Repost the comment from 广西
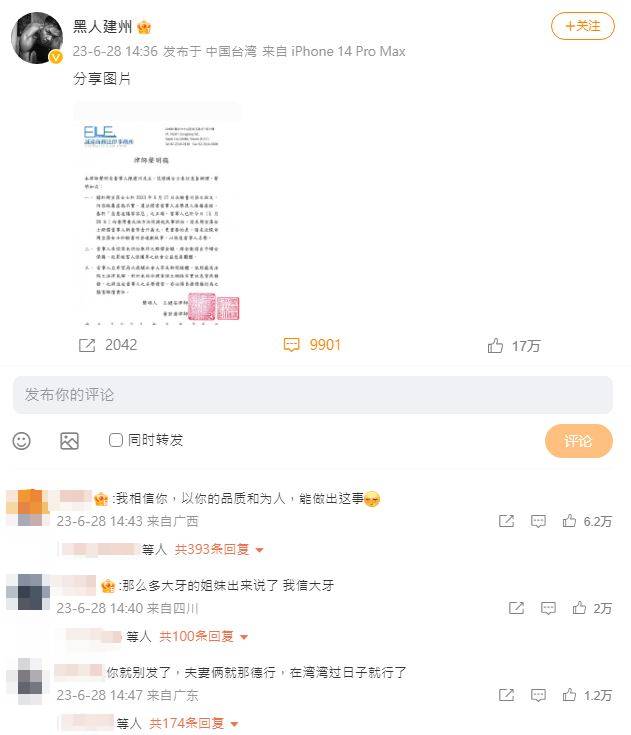631x735 pixels. tap(507, 521)
